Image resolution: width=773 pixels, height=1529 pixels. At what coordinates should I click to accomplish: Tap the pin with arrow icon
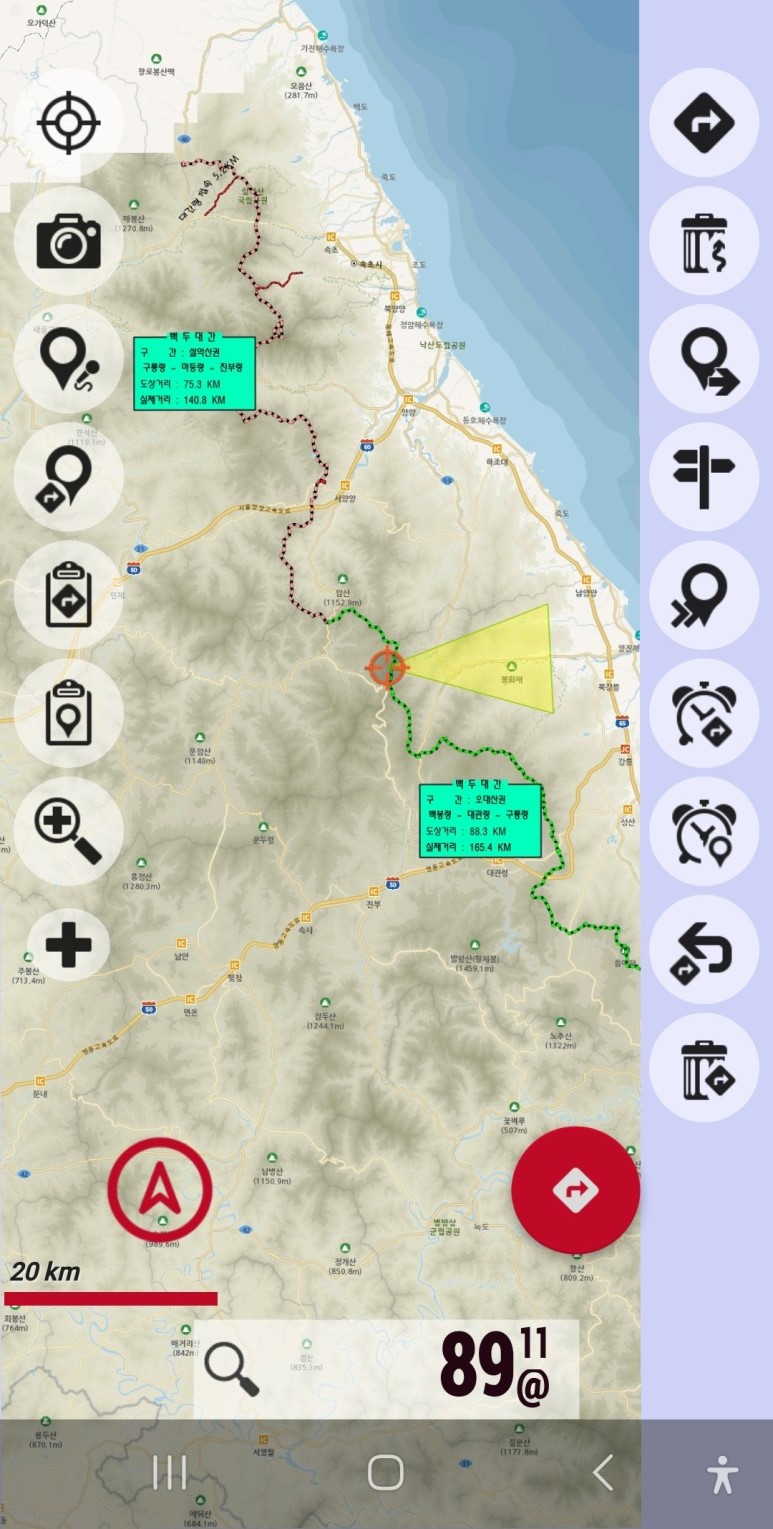[704, 359]
